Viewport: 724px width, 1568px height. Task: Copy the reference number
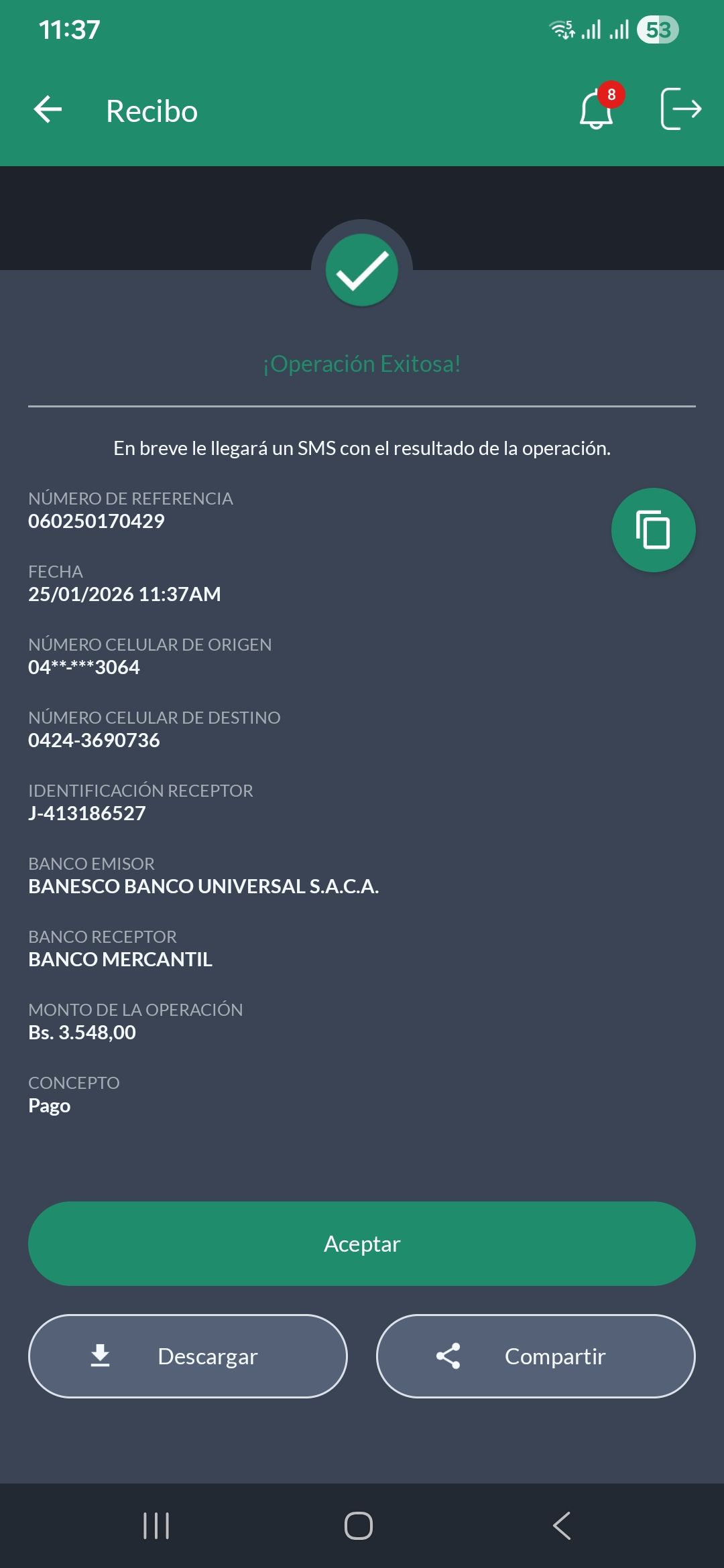[653, 530]
